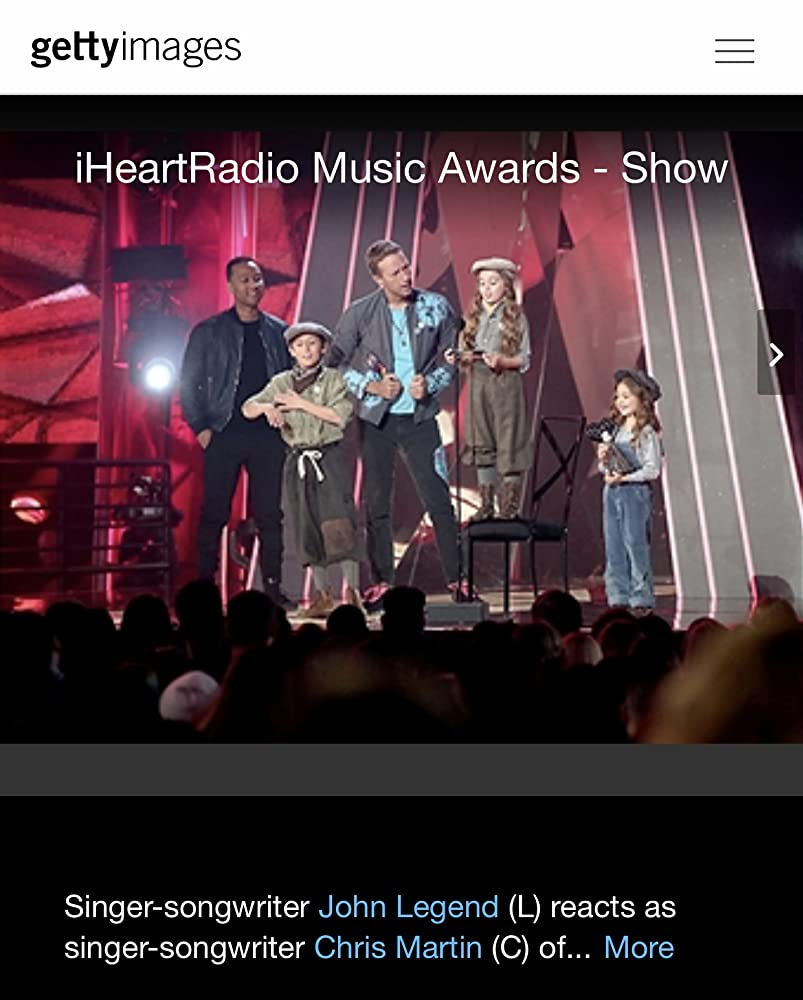Viewport: 803px width, 1000px height.
Task: Open the hamburger menu
Action: coord(734,51)
